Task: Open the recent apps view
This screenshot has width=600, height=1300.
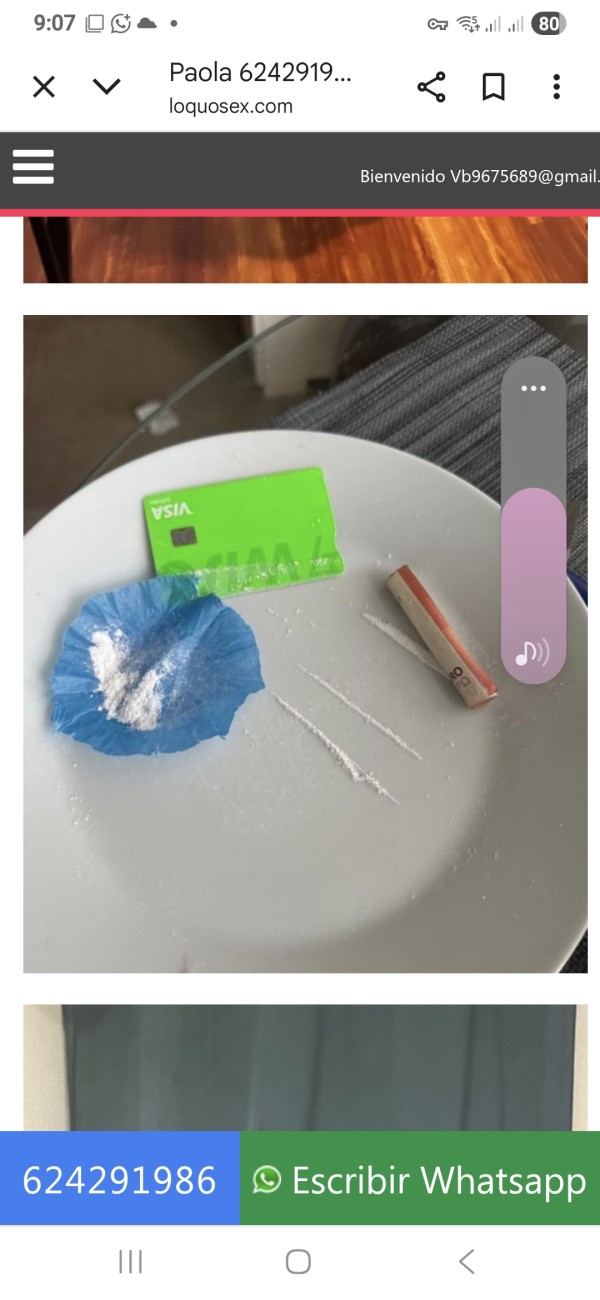Action: pos(131,1262)
